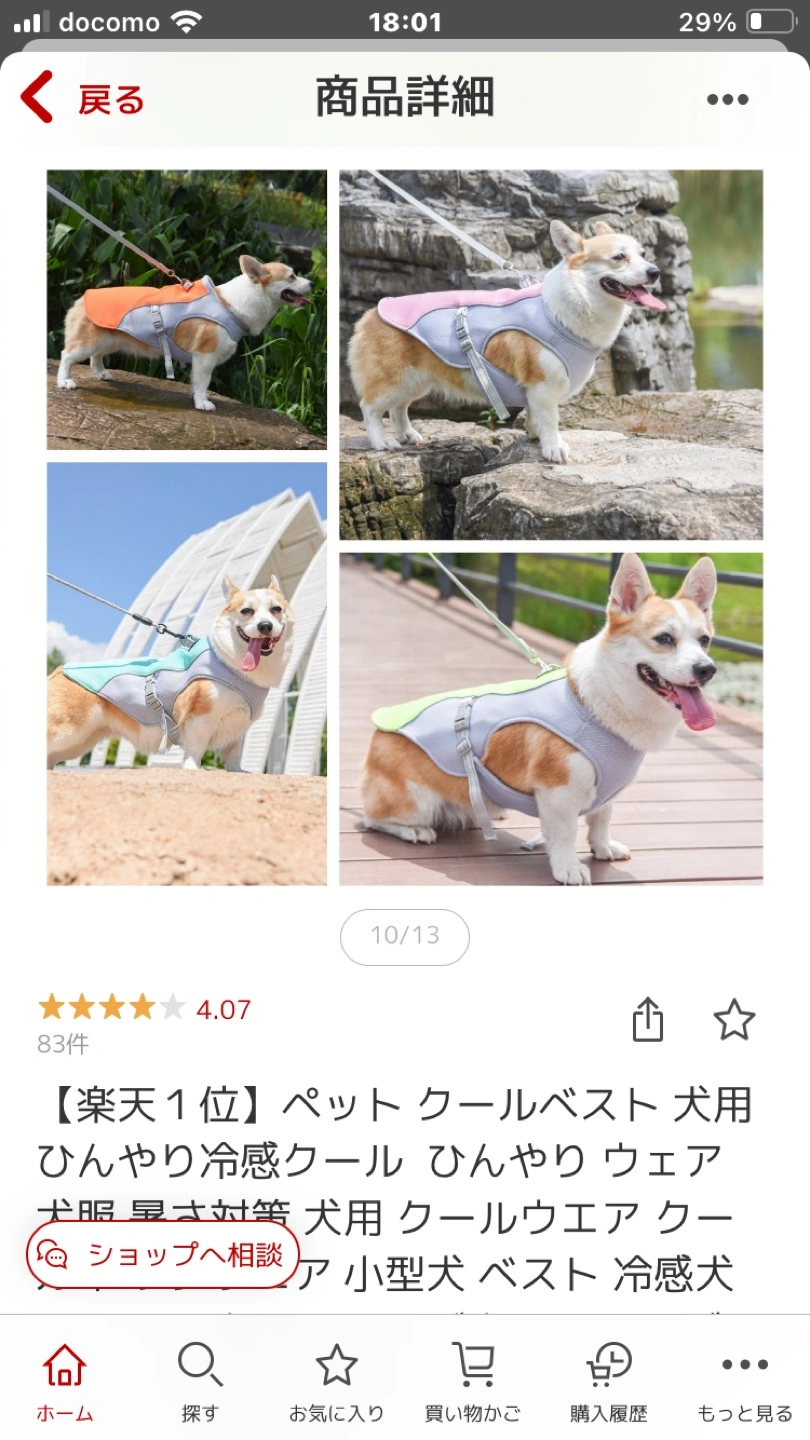Screen dimensions: 810x1440
Task: Open the corgi cool vest product image
Action: click(405, 527)
